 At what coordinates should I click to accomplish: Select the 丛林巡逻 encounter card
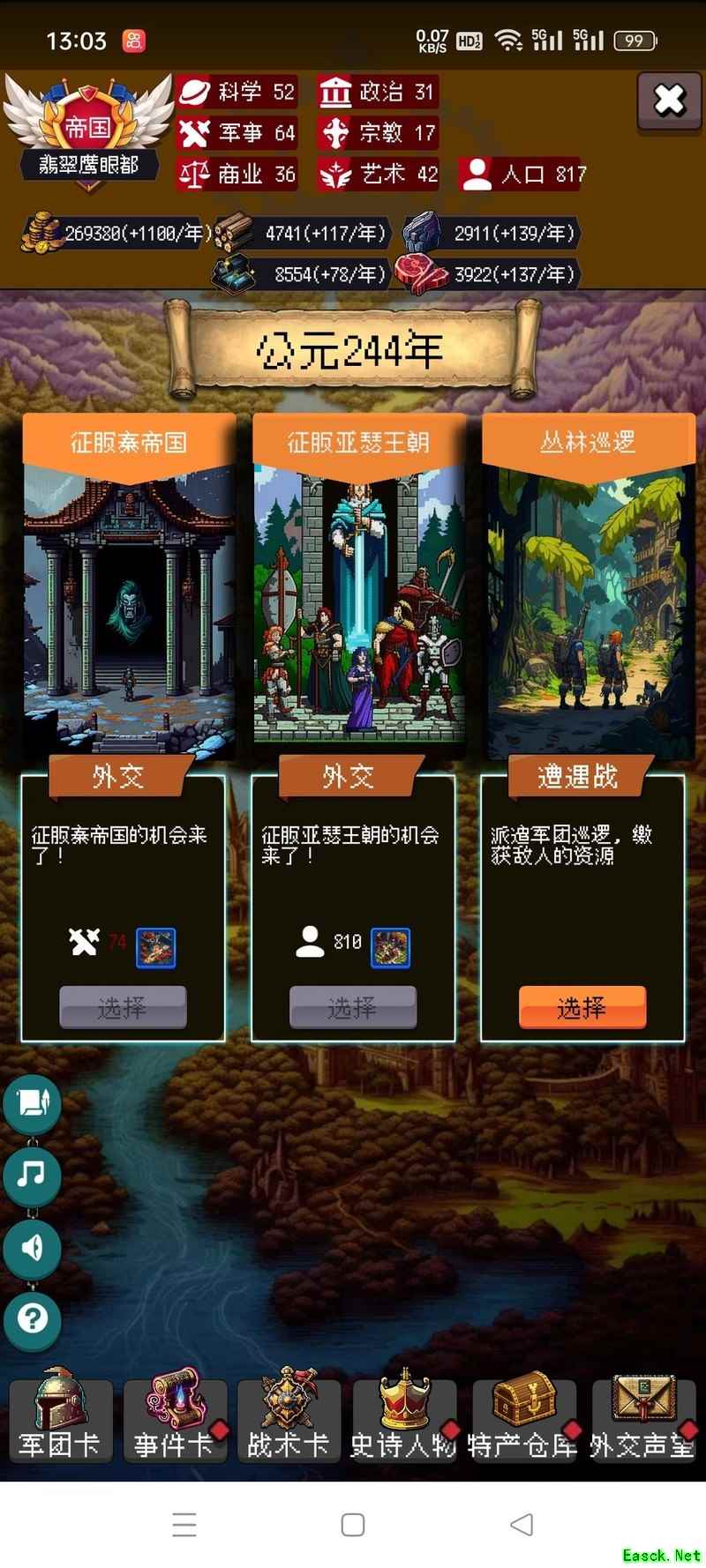[582, 1007]
